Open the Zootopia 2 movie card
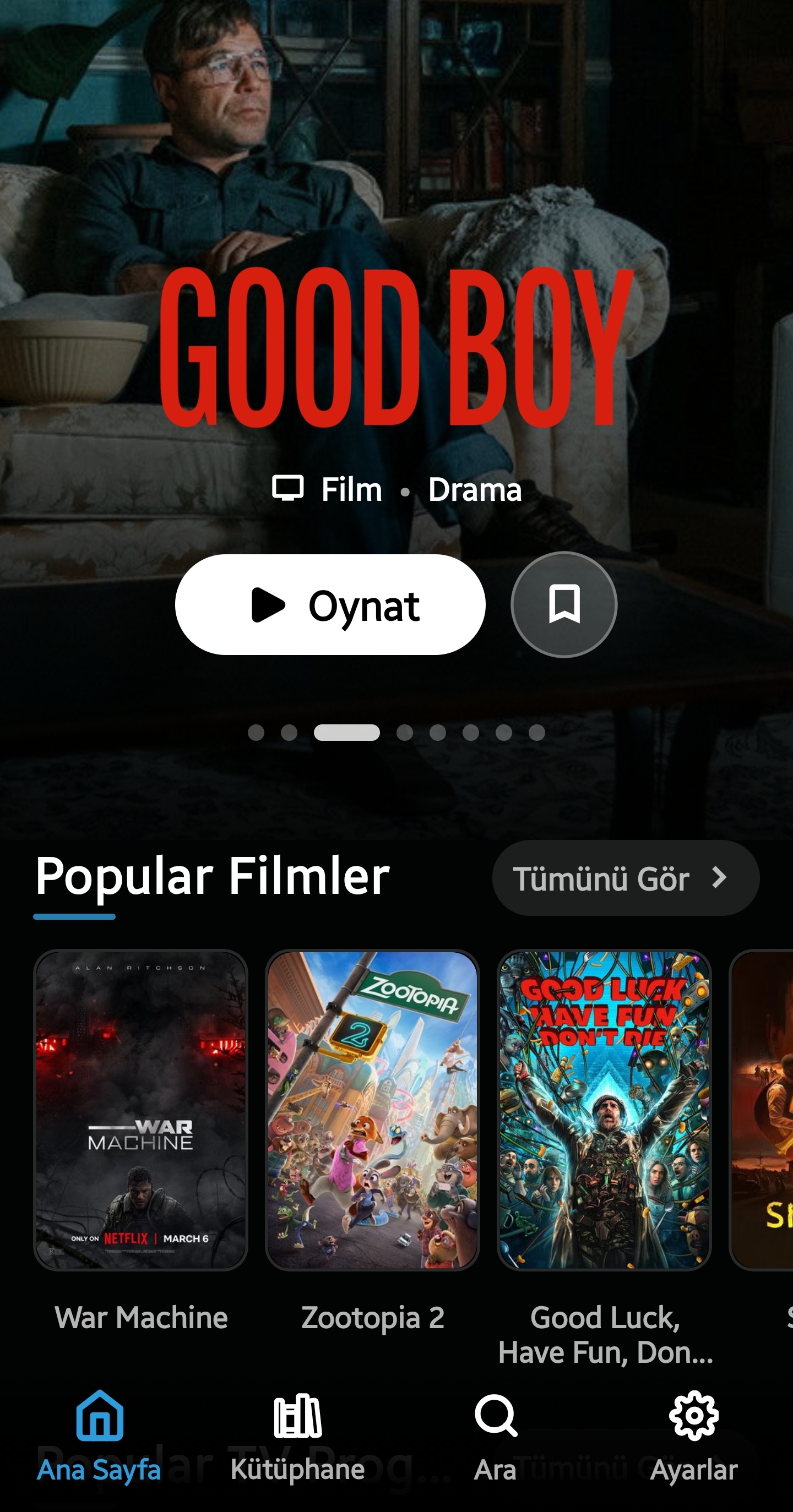The height and width of the screenshot is (1512, 793). 372,1109
